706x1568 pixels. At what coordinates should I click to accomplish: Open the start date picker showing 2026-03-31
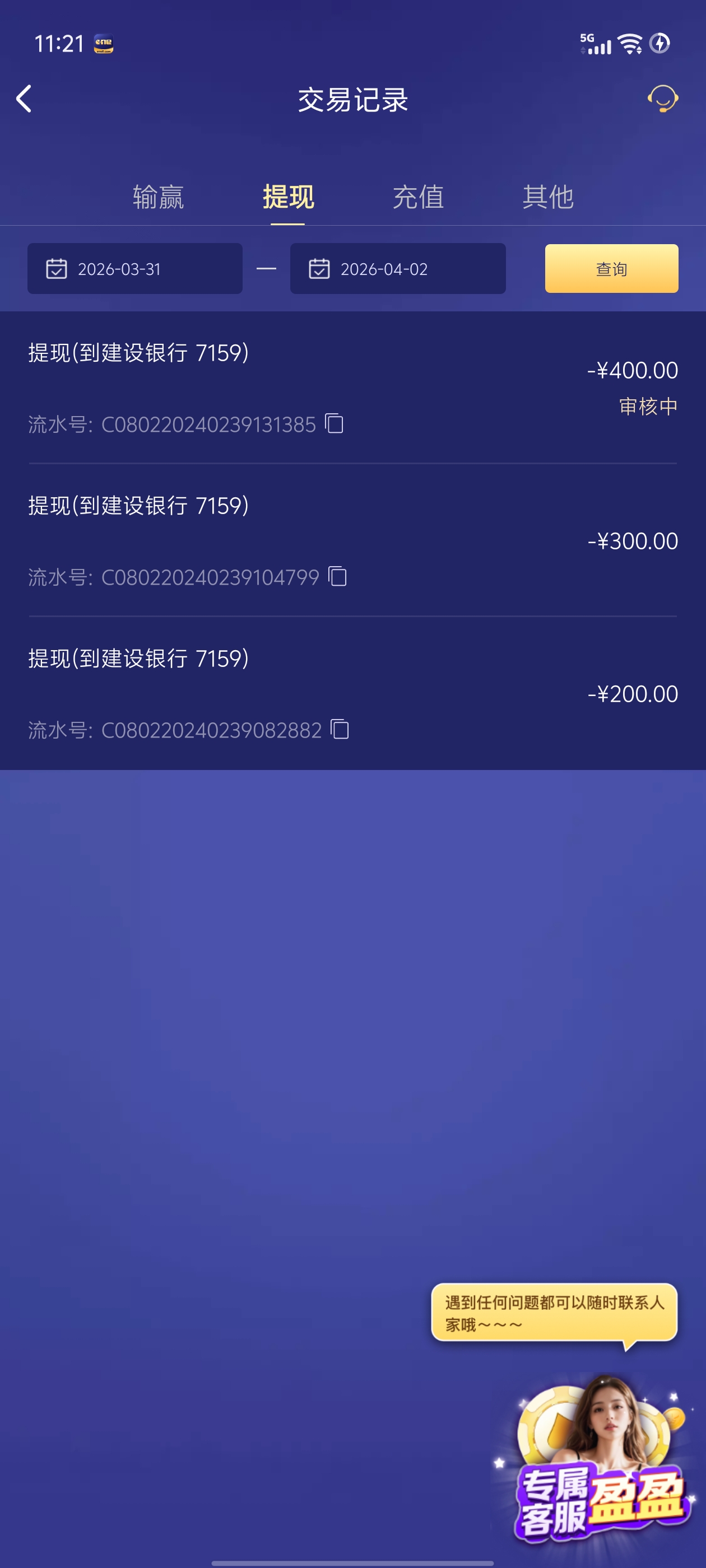(x=134, y=268)
